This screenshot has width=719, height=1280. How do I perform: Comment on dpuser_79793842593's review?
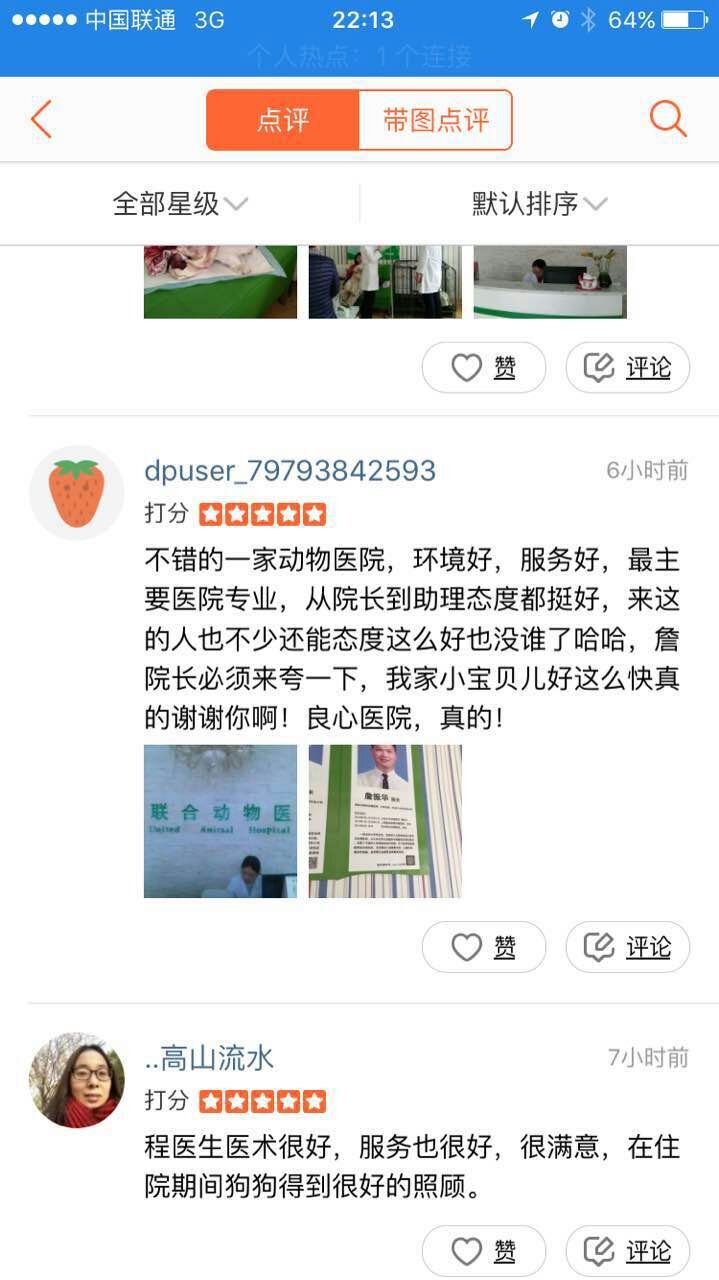tap(628, 947)
